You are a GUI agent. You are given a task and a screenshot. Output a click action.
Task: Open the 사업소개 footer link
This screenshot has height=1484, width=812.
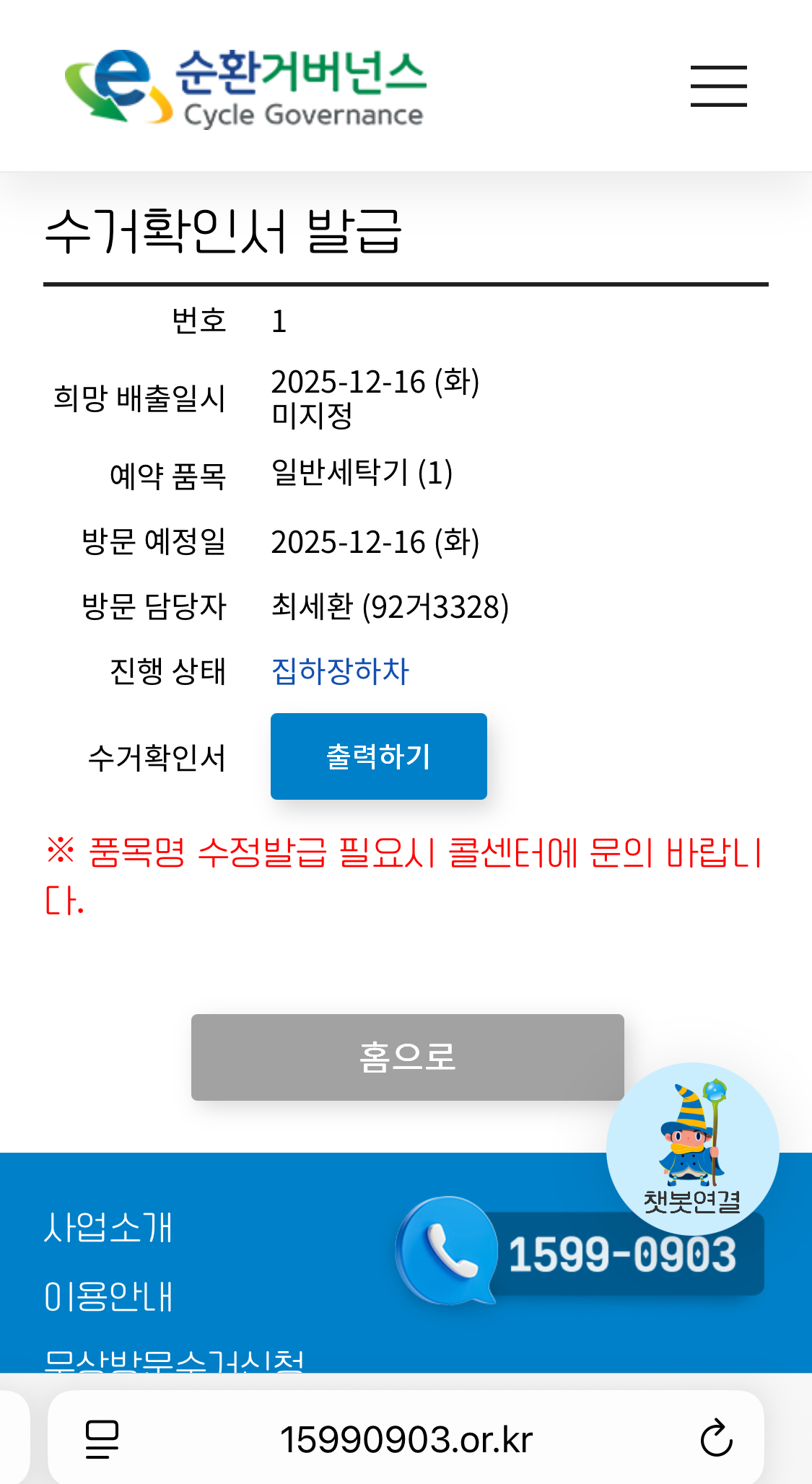point(108,1227)
